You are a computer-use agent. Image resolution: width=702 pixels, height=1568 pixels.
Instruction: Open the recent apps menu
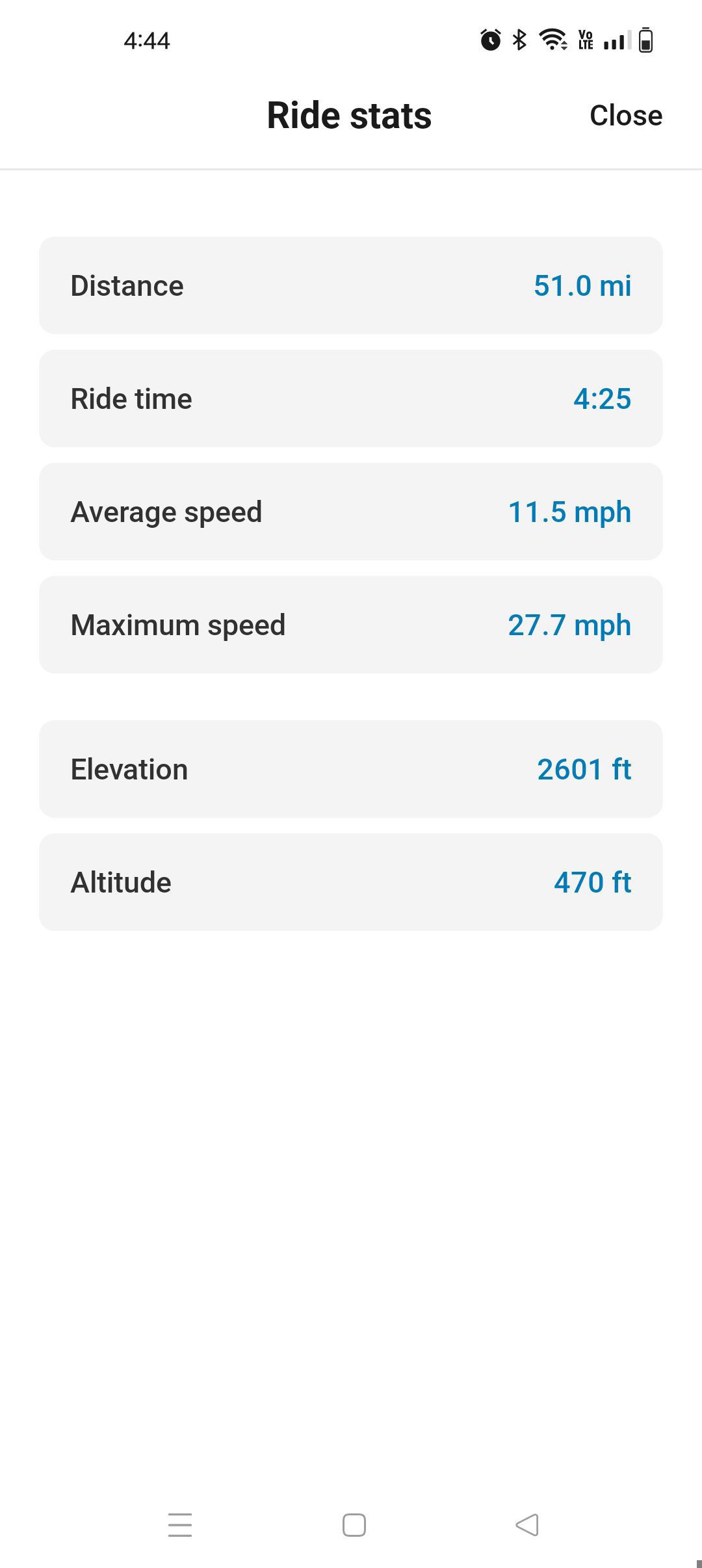coord(180,1524)
